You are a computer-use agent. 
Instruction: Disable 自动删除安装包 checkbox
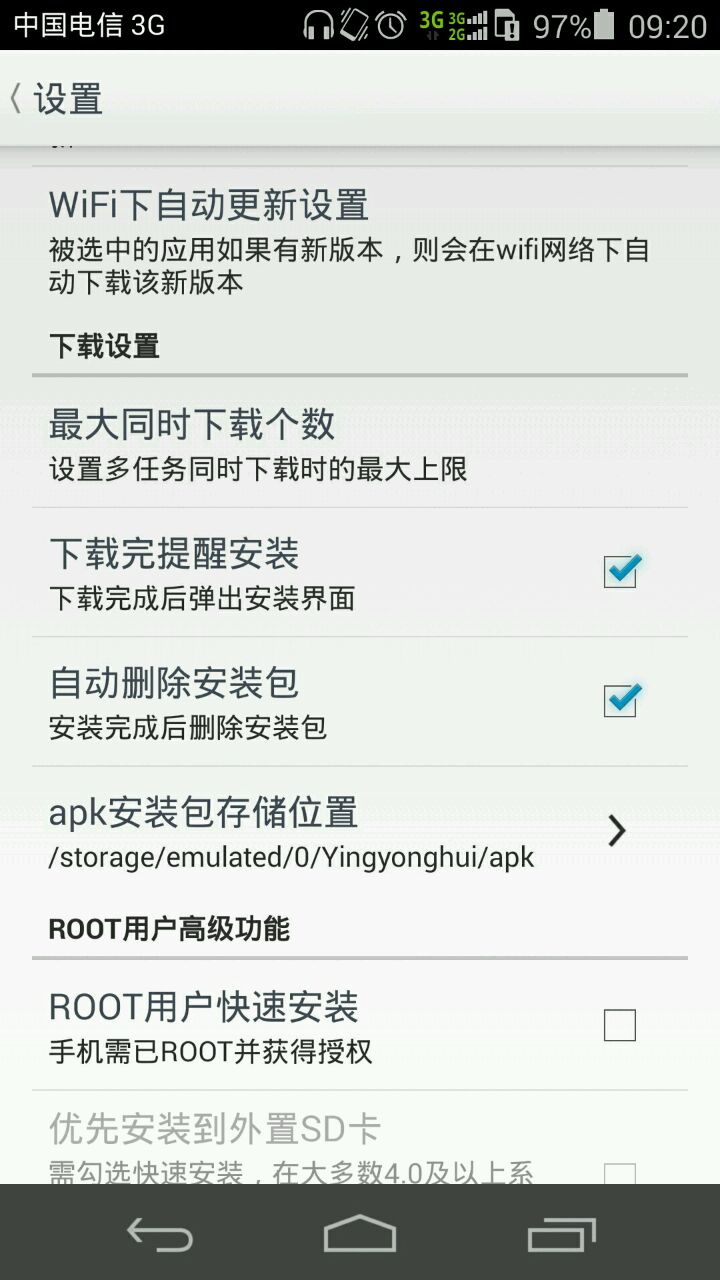620,701
